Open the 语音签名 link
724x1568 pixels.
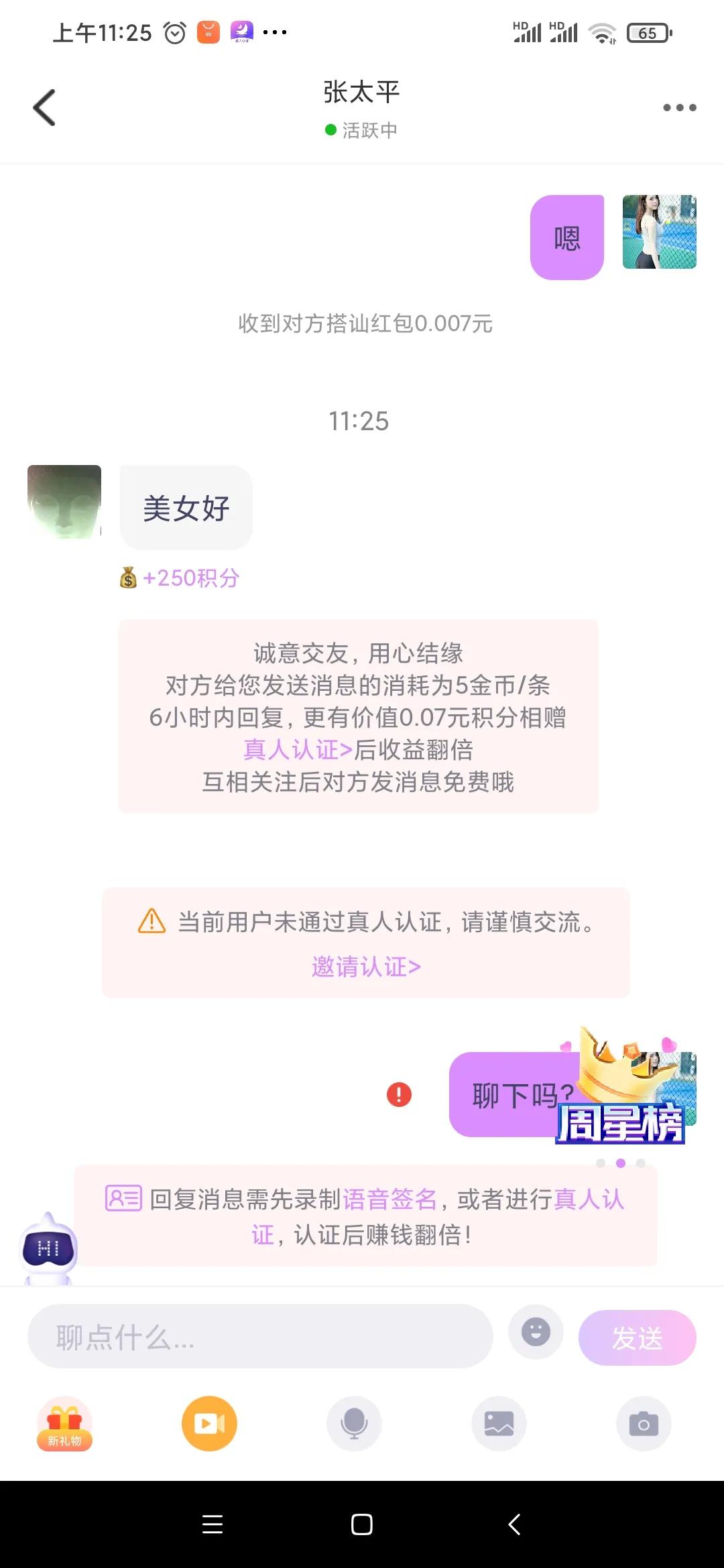(x=389, y=1199)
